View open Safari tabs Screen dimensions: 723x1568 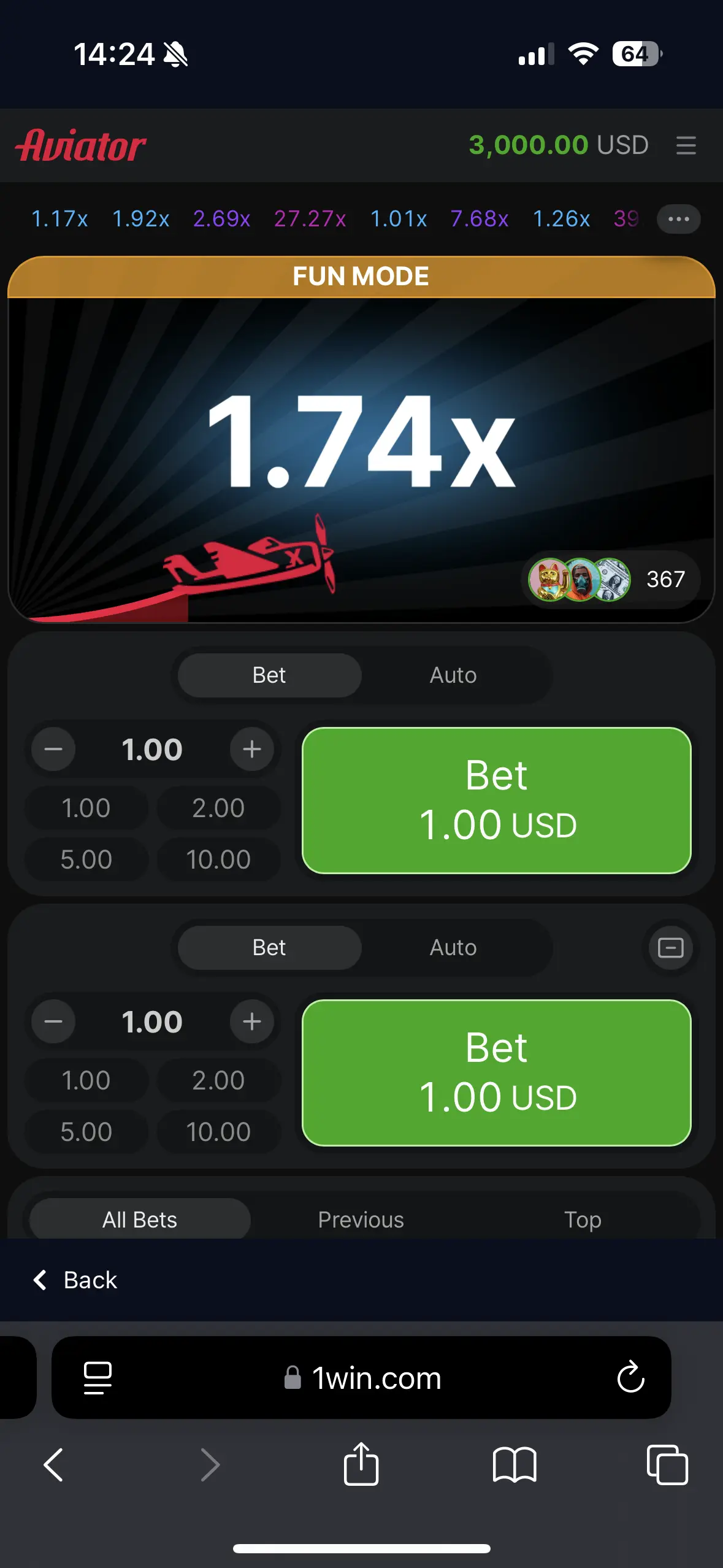(667, 1465)
